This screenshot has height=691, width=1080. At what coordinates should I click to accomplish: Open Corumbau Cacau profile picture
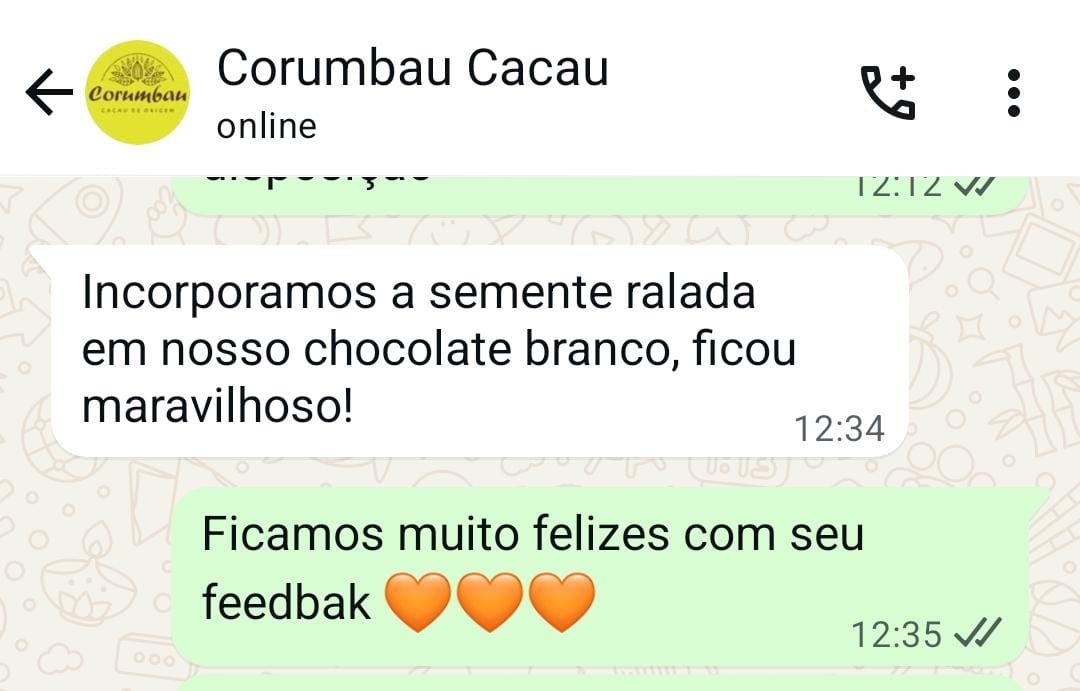[138, 93]
